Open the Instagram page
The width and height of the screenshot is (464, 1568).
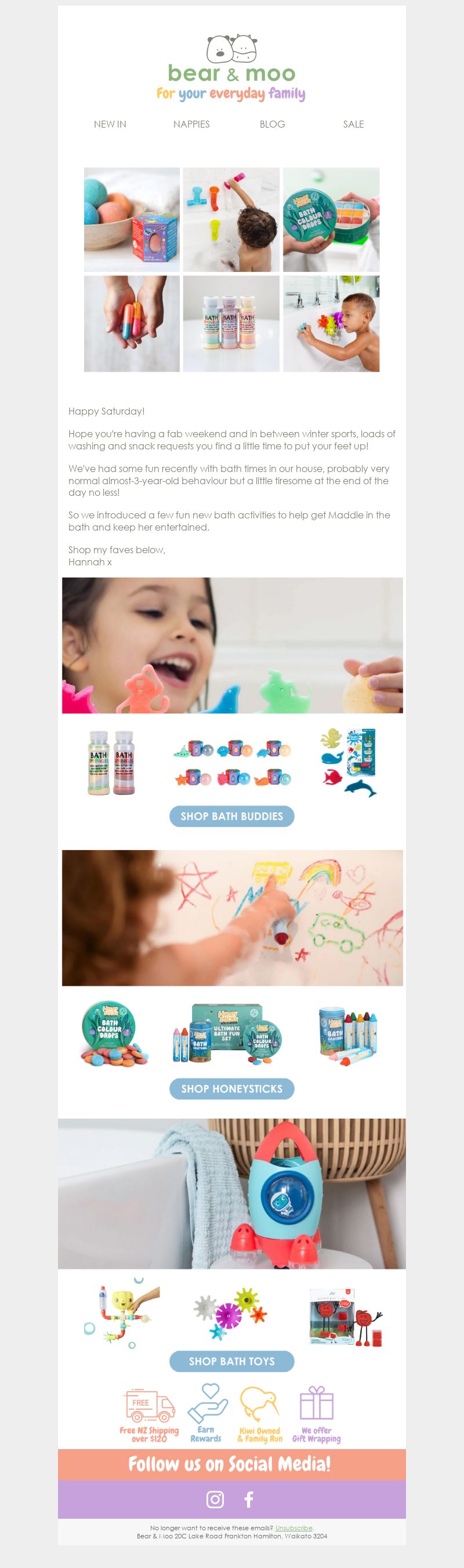click(x=215, y=1499)
